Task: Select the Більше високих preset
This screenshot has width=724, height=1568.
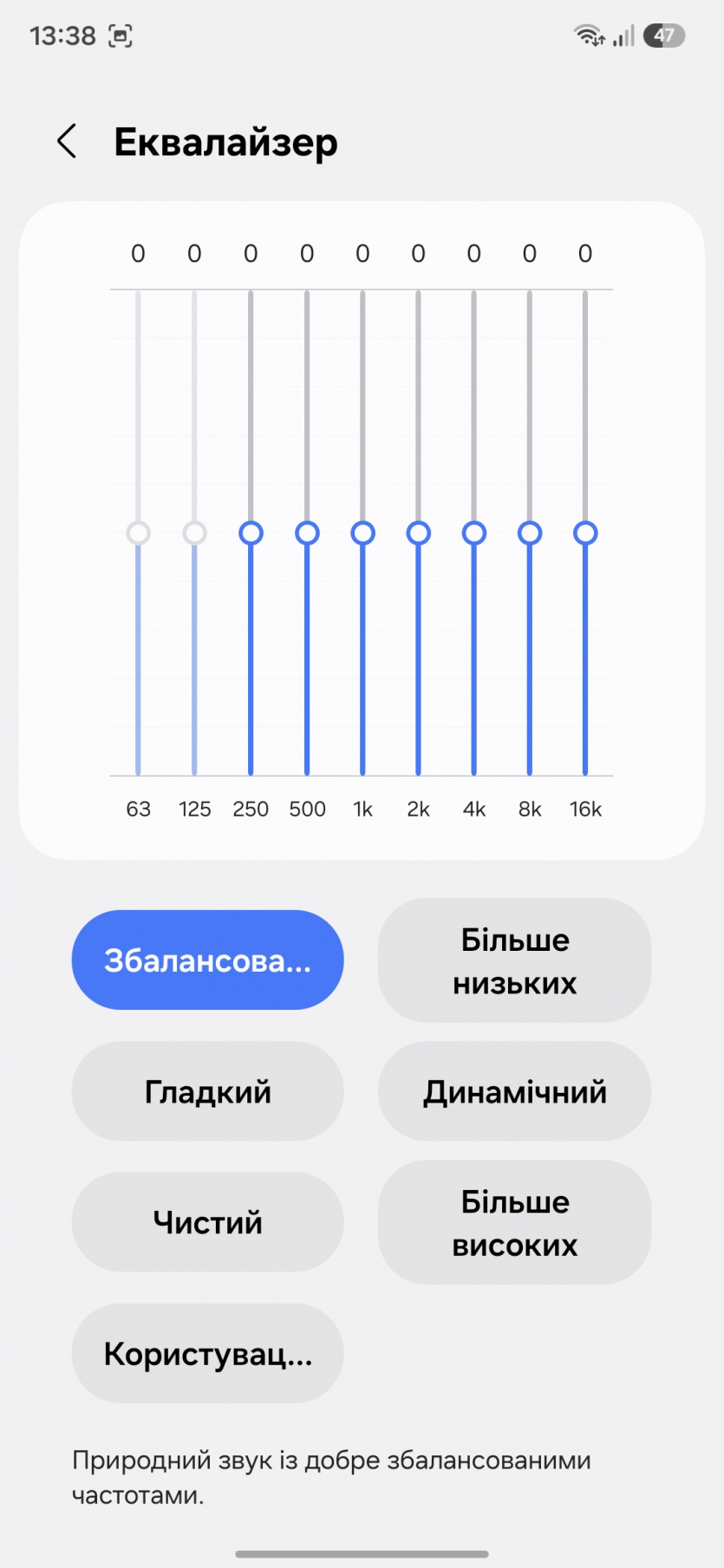Action: tap(514, 1222)
